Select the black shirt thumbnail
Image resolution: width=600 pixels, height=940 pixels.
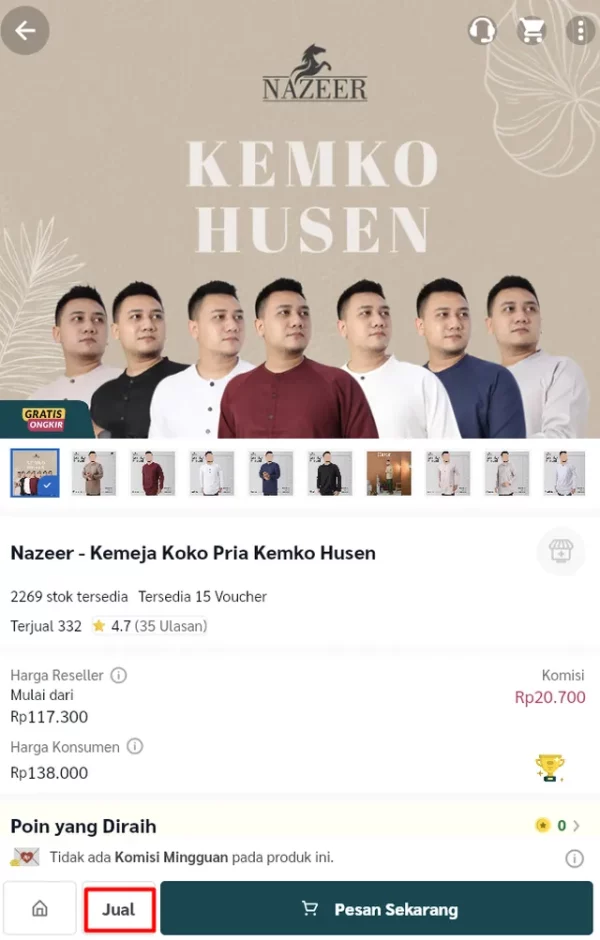(329, 473)
